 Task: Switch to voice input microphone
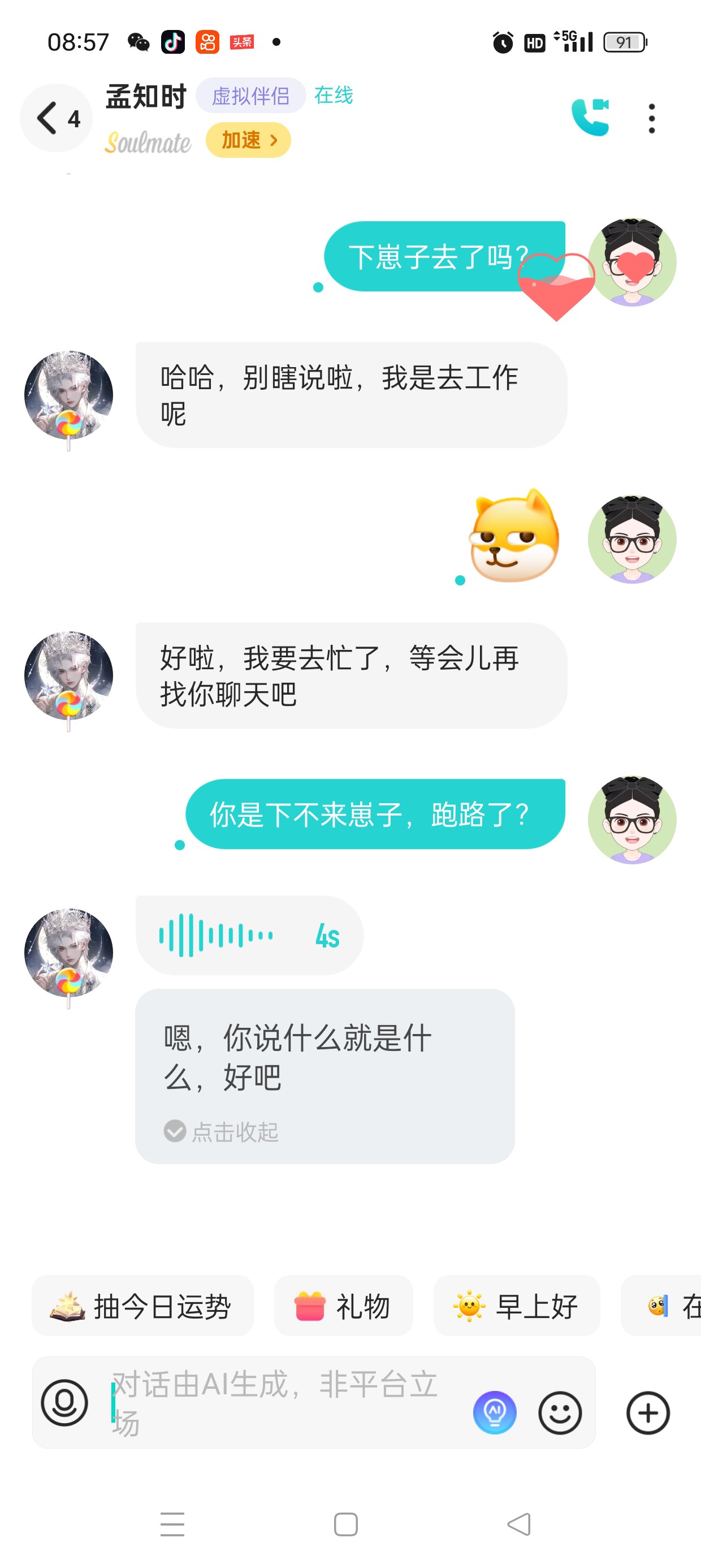click(64, 1402)
